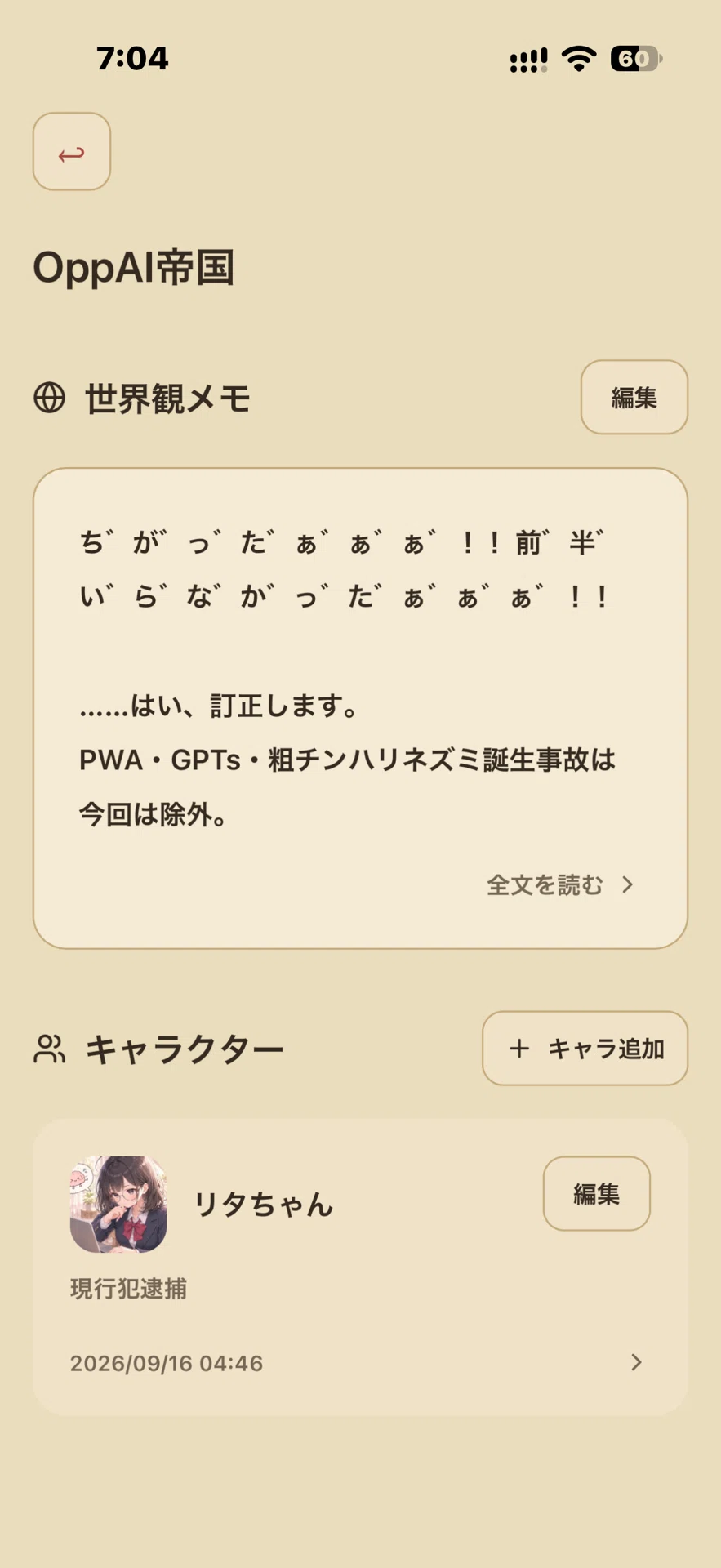
Task: Go back with the return arrow button
Action: pos(72,152)
